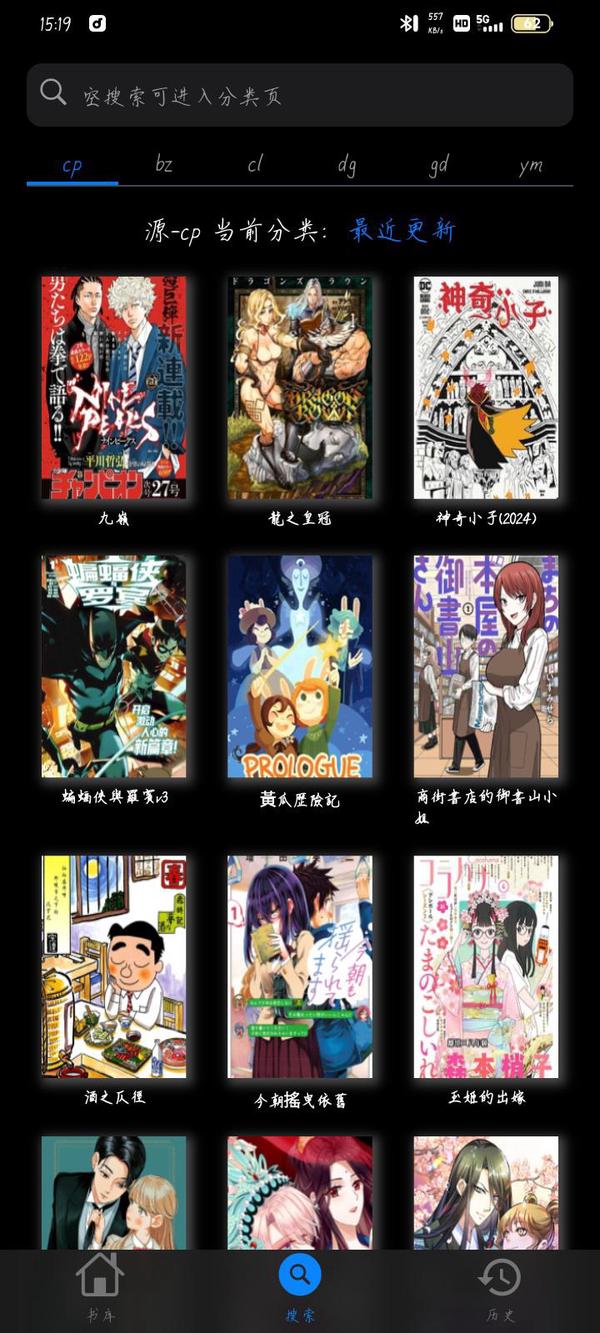Tap the search field at the top
The width and height of the screenshot is (600, 1333).
pyautogui.click(x=300, y=95)
